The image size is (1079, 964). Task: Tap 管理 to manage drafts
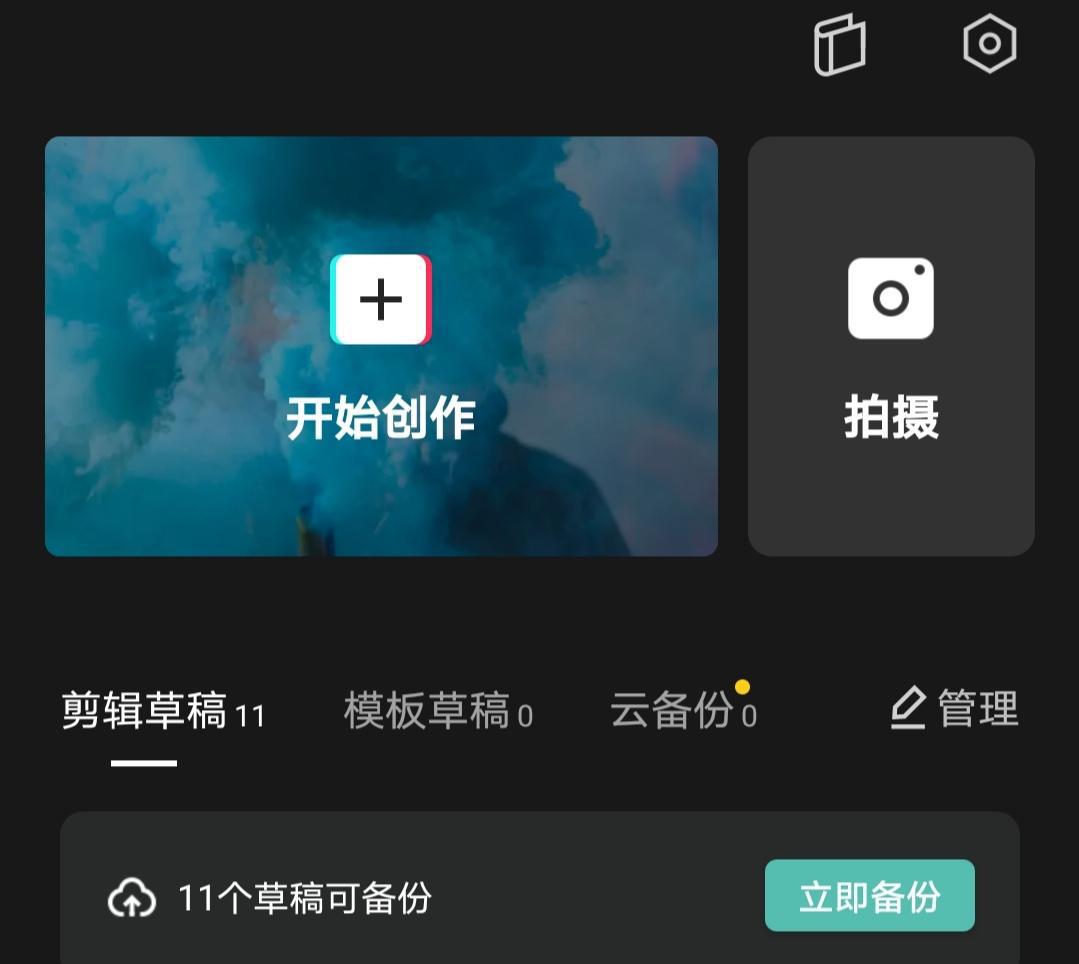(954, 709)
